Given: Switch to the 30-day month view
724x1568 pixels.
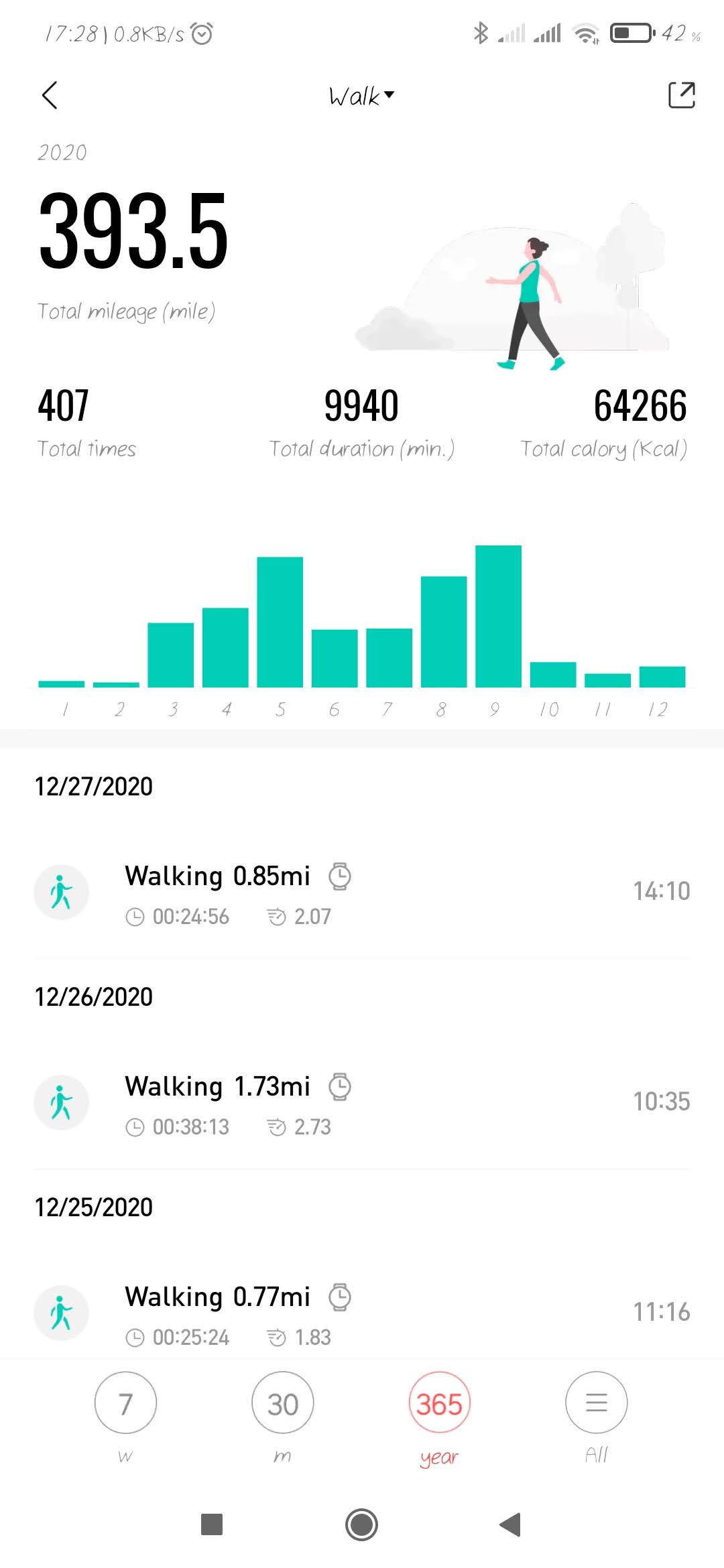Looking at the screenshot, I should (282, 1403).
